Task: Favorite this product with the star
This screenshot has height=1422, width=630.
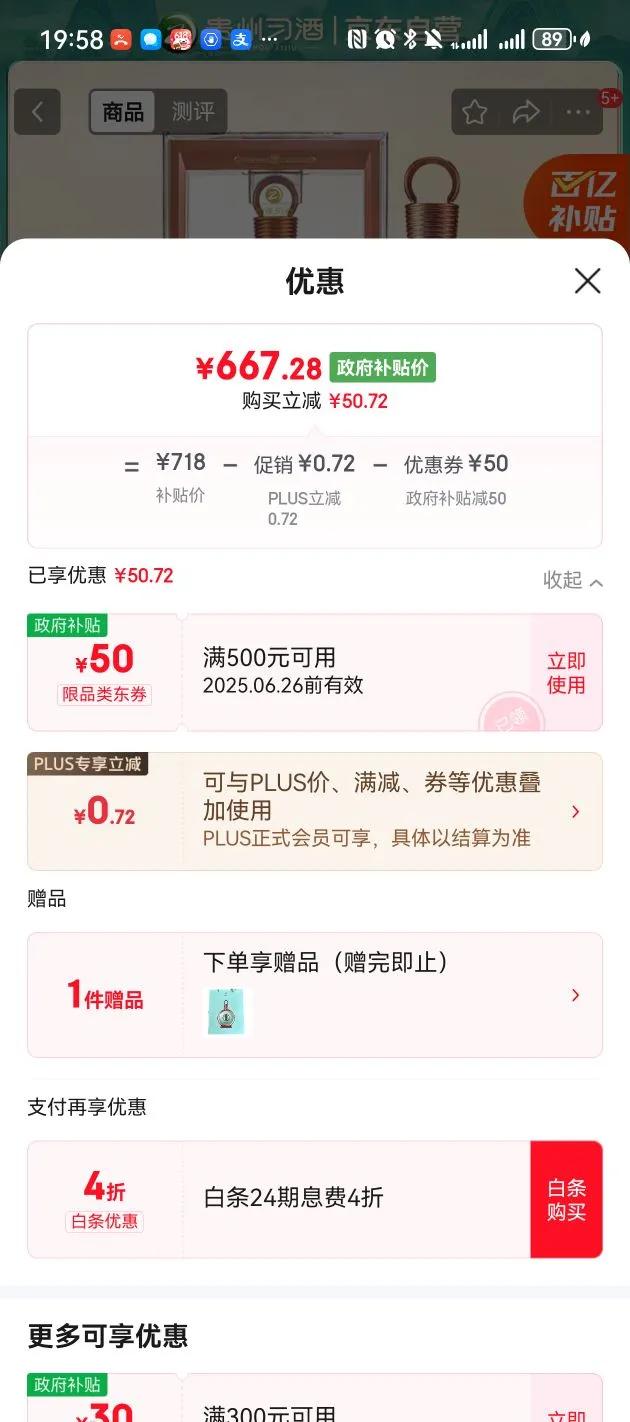Action: tap(474, 112)
